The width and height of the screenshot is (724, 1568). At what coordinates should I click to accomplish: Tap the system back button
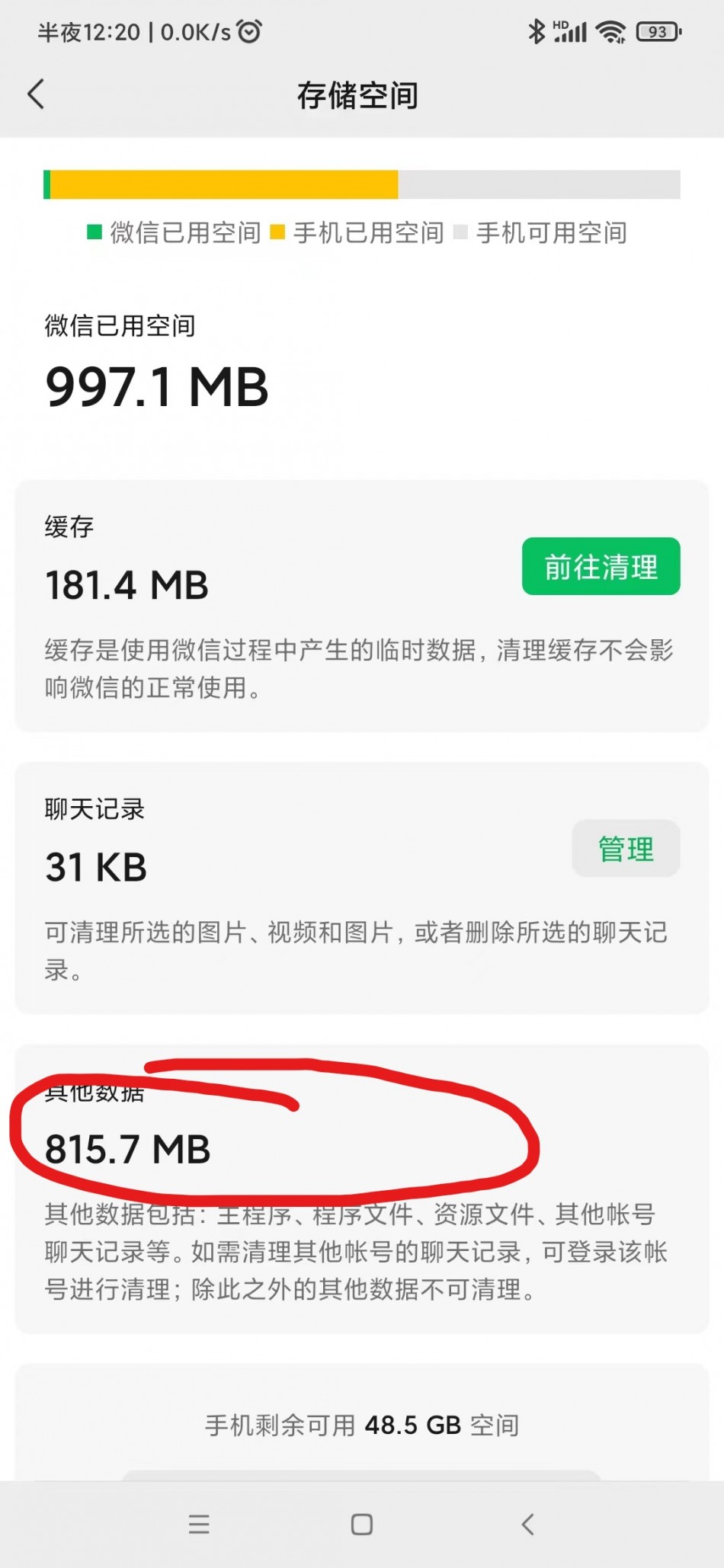click(x=527, y=1524)
